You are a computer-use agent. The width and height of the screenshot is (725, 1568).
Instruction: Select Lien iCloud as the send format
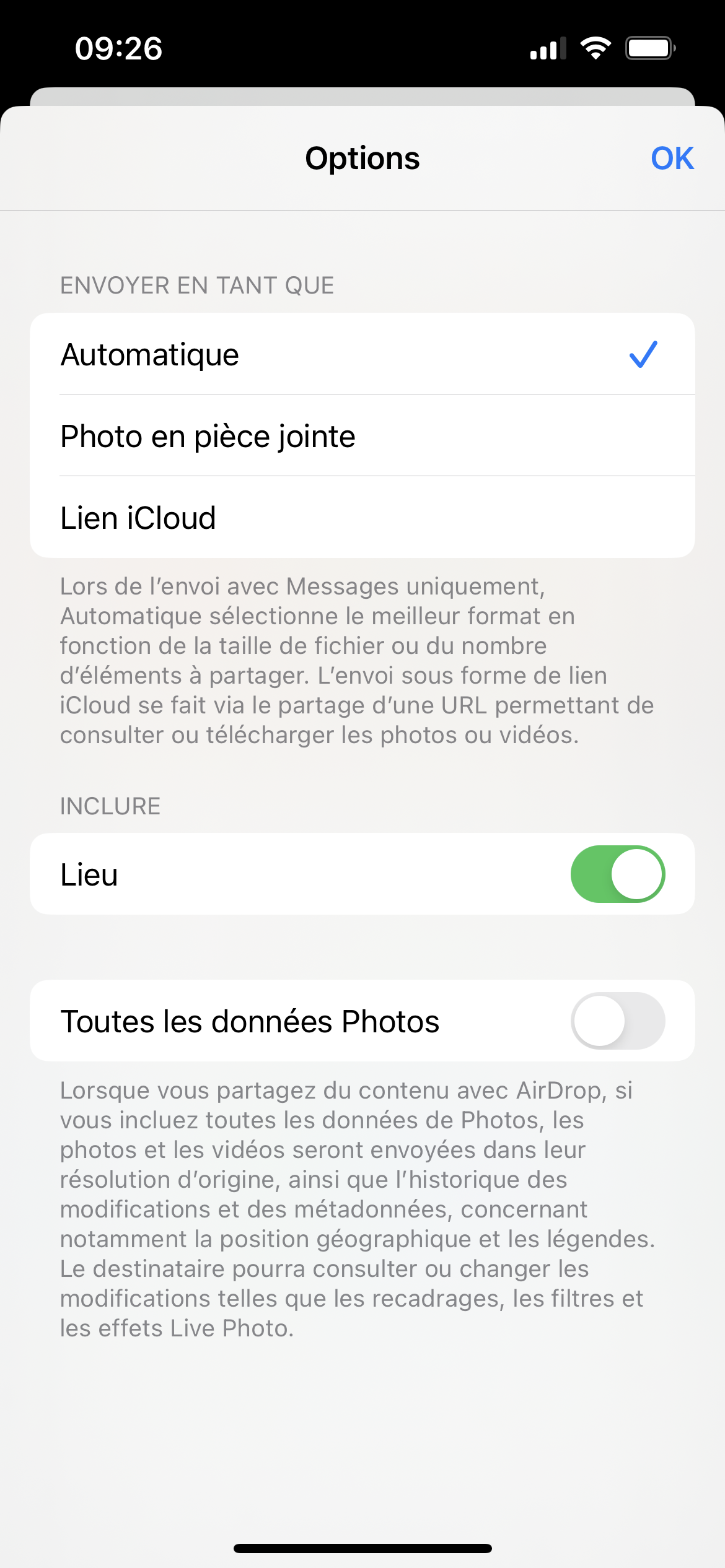point(362,518)
